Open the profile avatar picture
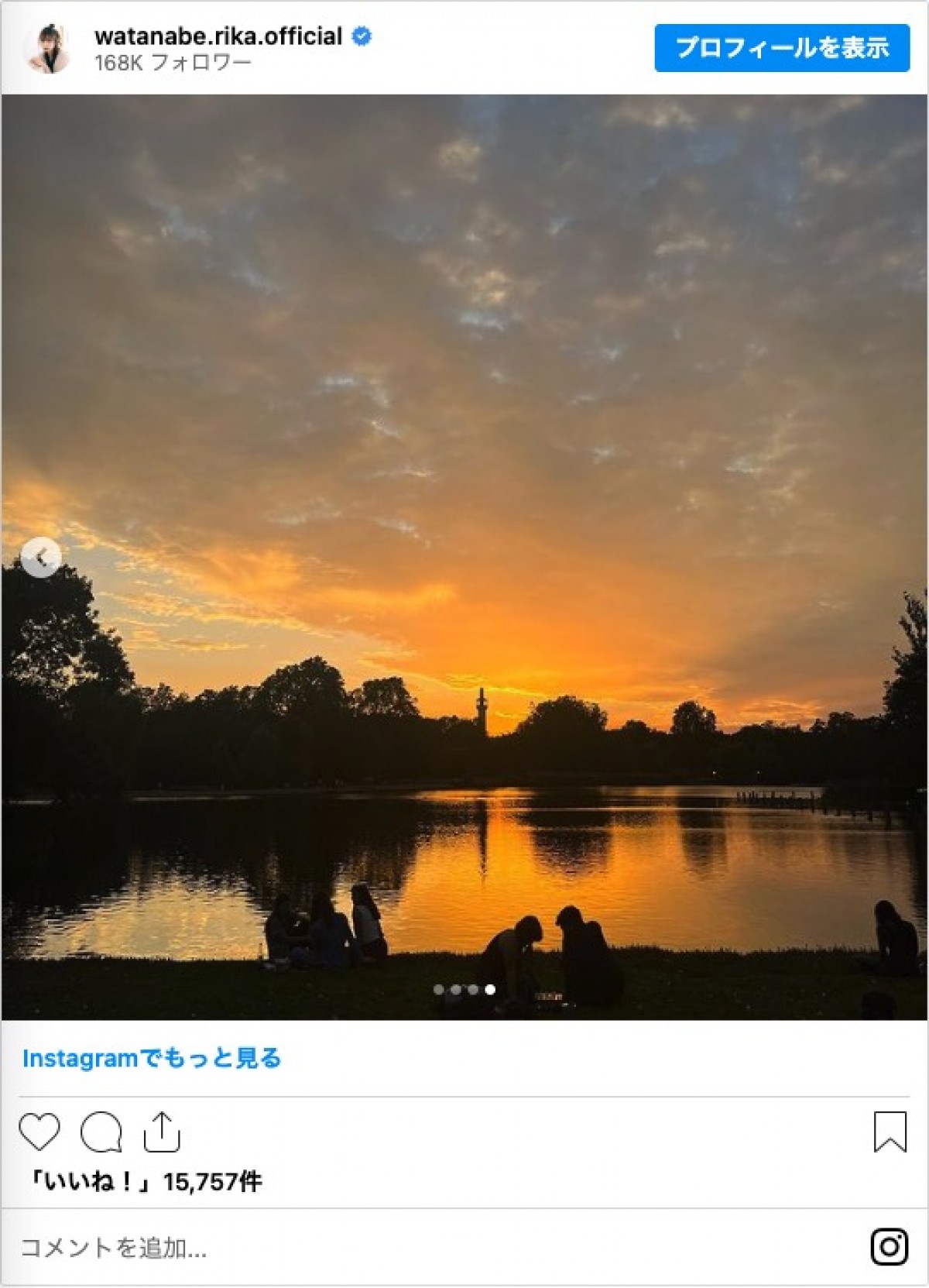929x1288 pixels. (48, 48)
